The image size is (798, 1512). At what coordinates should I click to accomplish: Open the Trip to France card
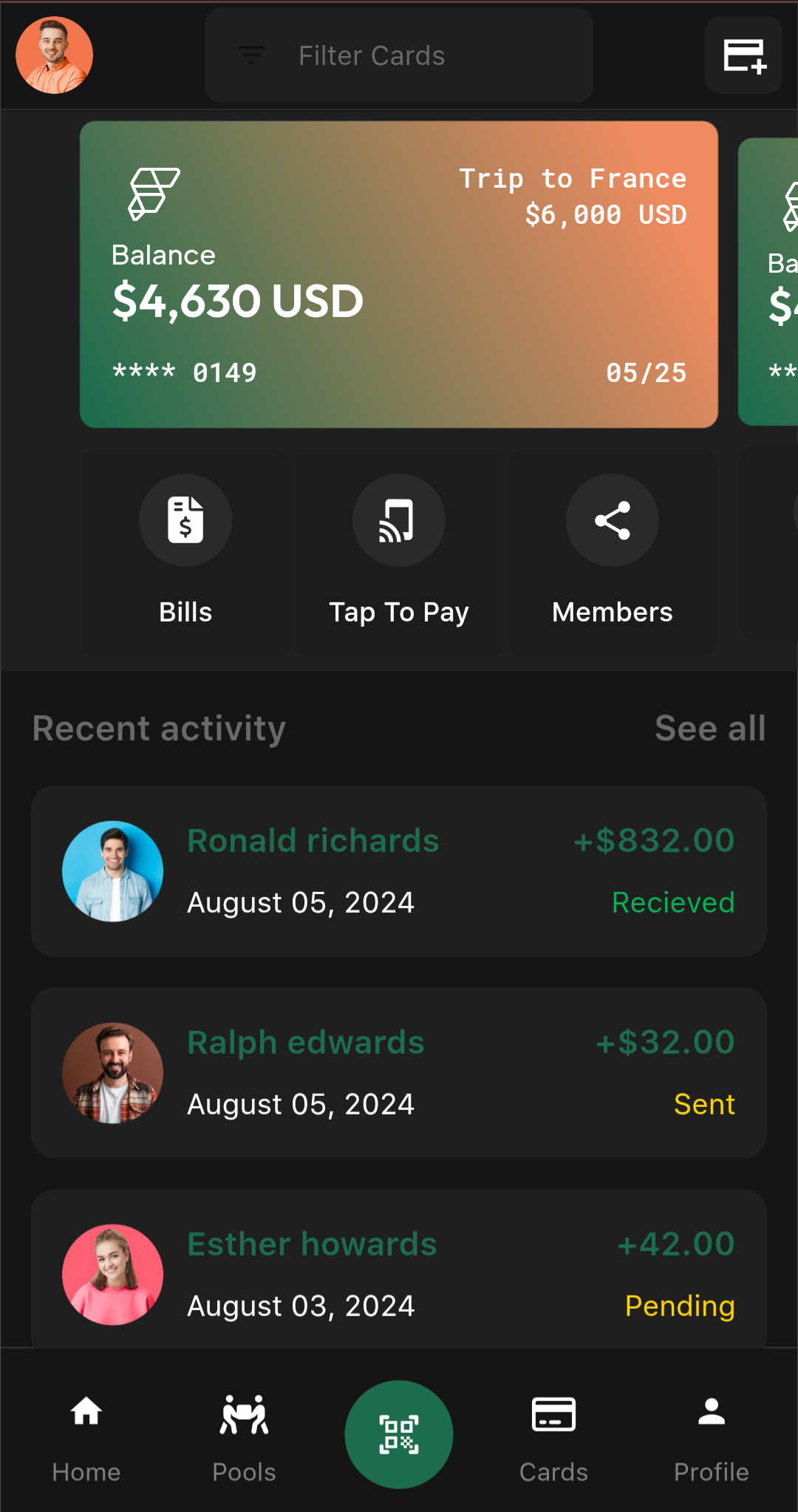pos(399,274)
